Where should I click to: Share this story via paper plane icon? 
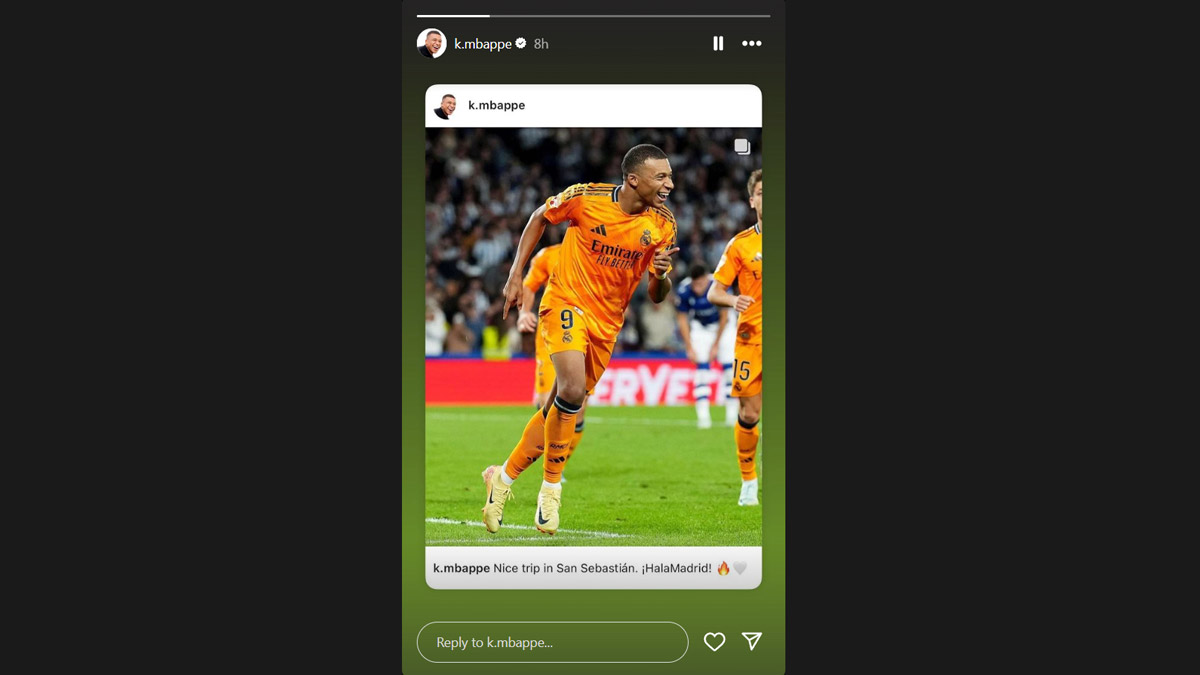[752, 642]
